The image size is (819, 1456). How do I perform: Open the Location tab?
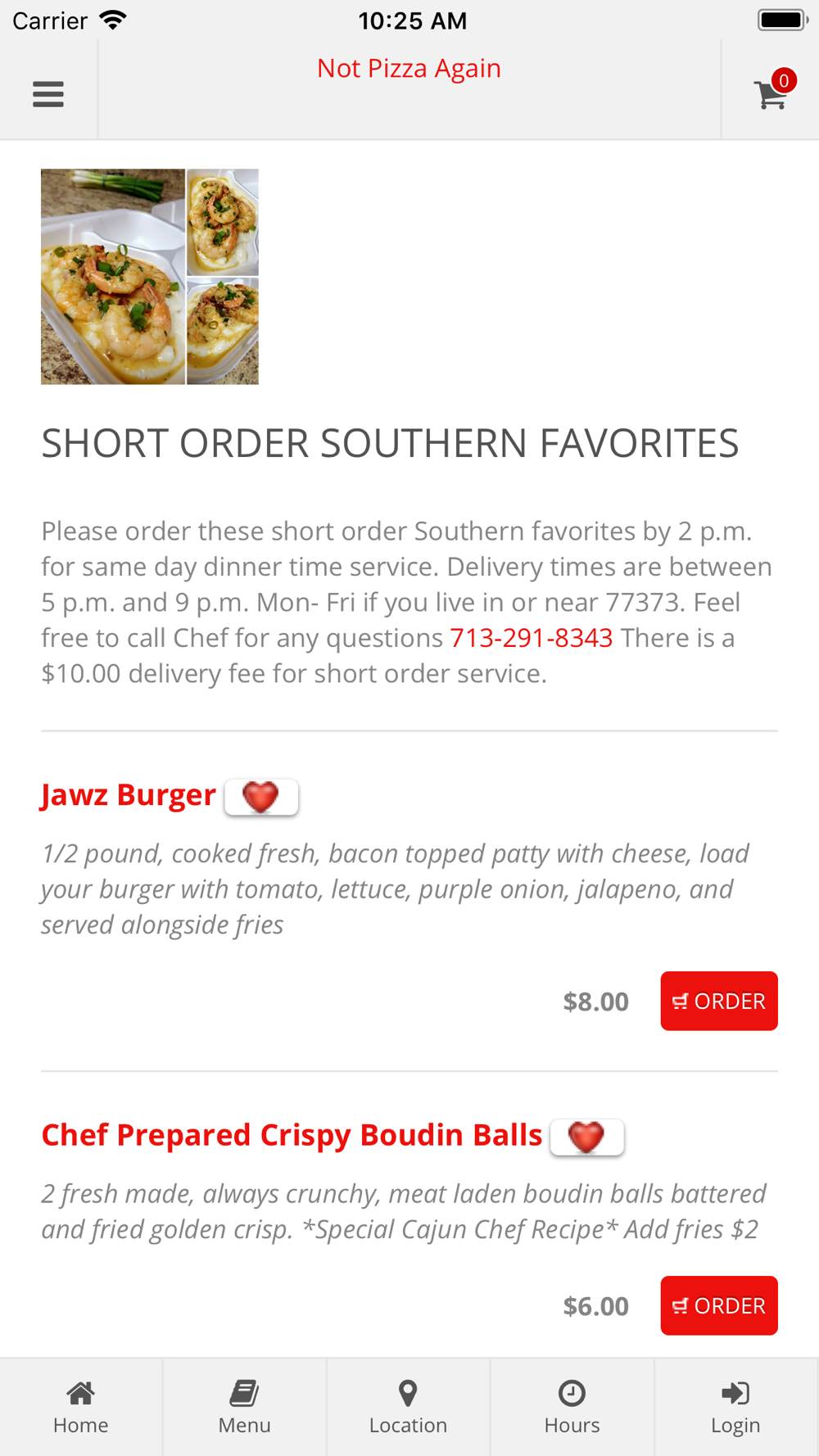(409, 1407)
